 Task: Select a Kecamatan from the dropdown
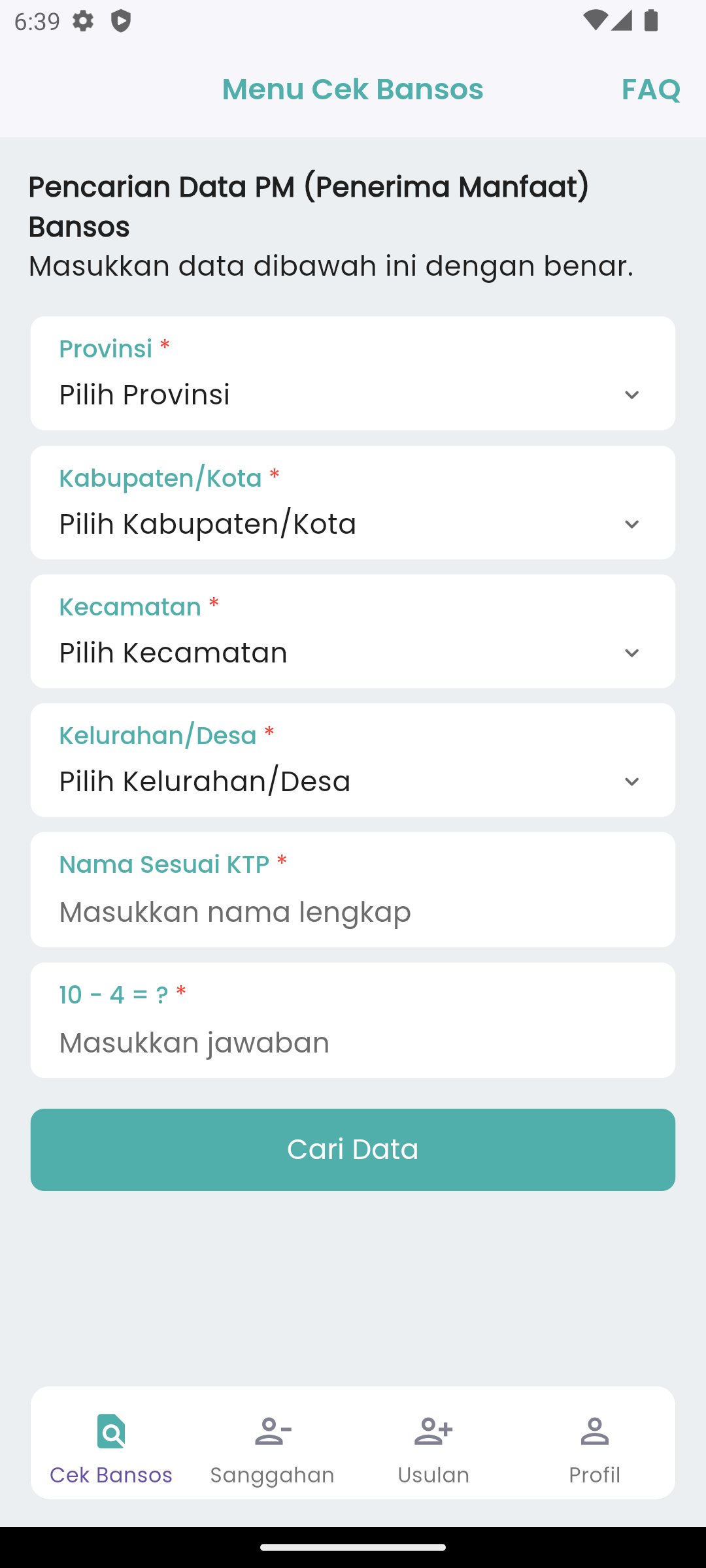click(x=352, y=652)
